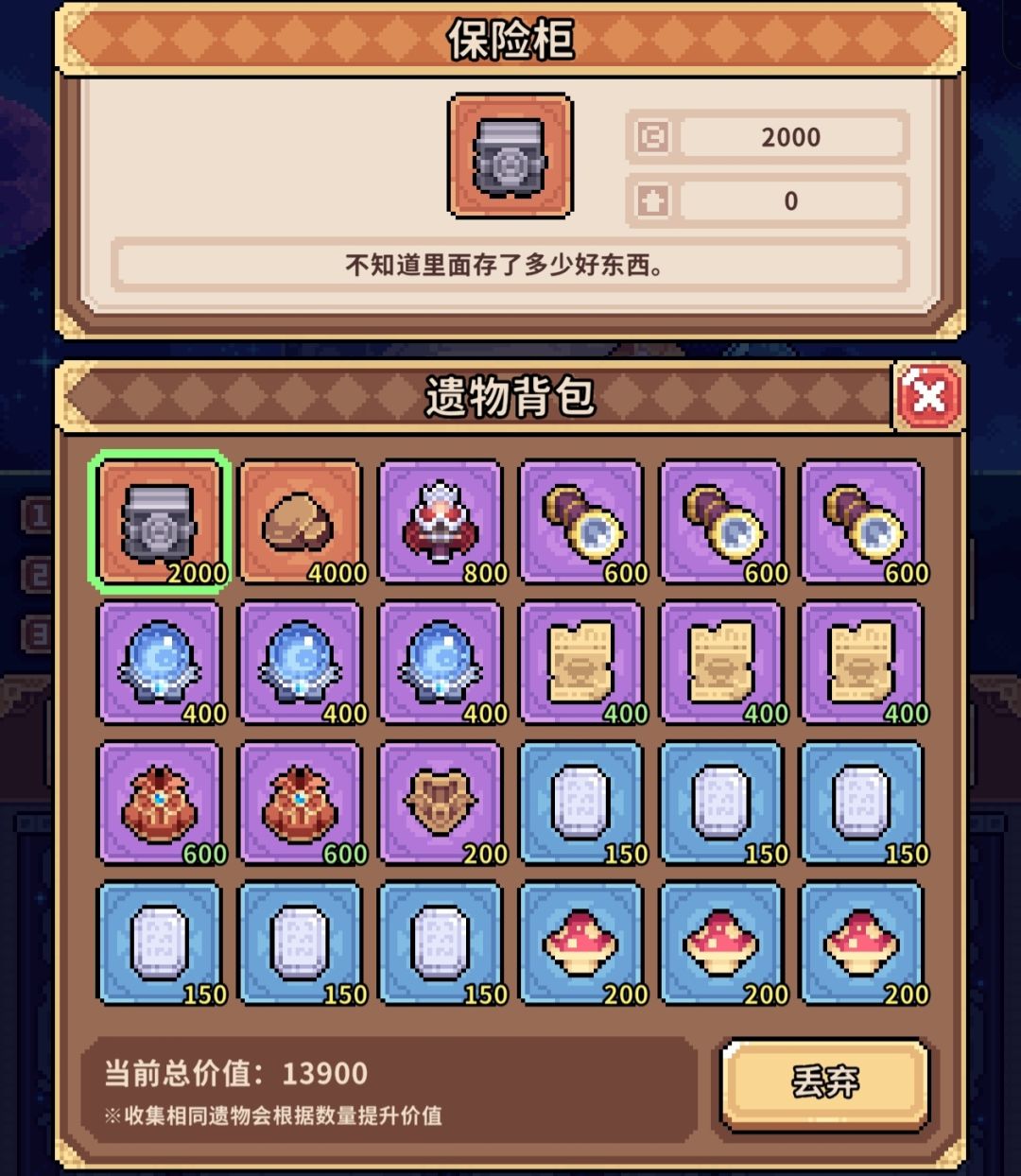Click the coin currency icon showing 2000
This screenshot has height=1176, width=1021.
654,137
